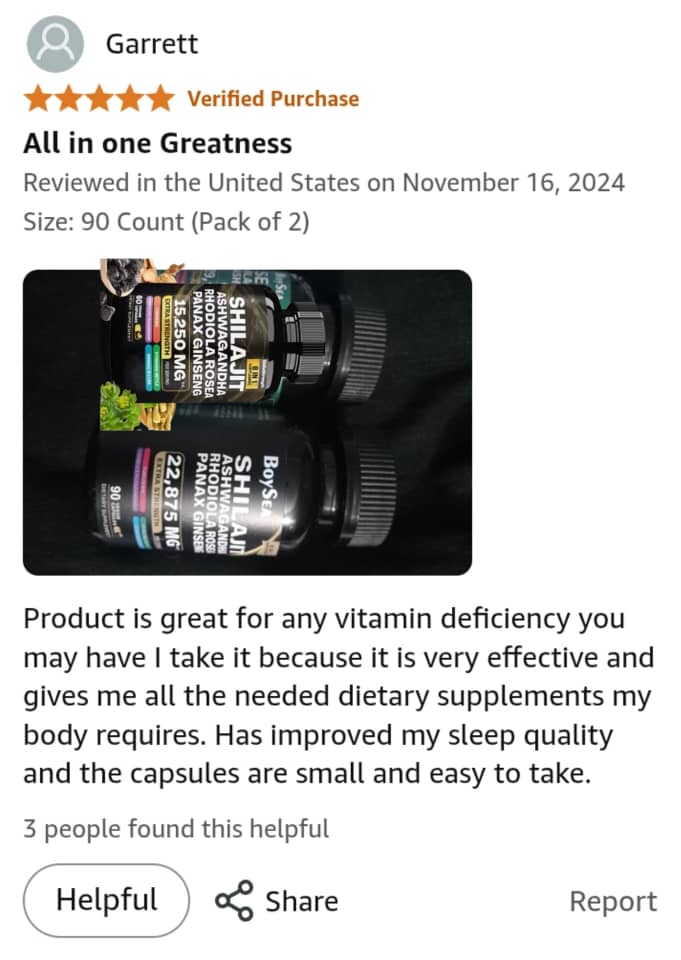
Task: Open the review photo of supplement bottles
Action: click(x=247, y=422)
